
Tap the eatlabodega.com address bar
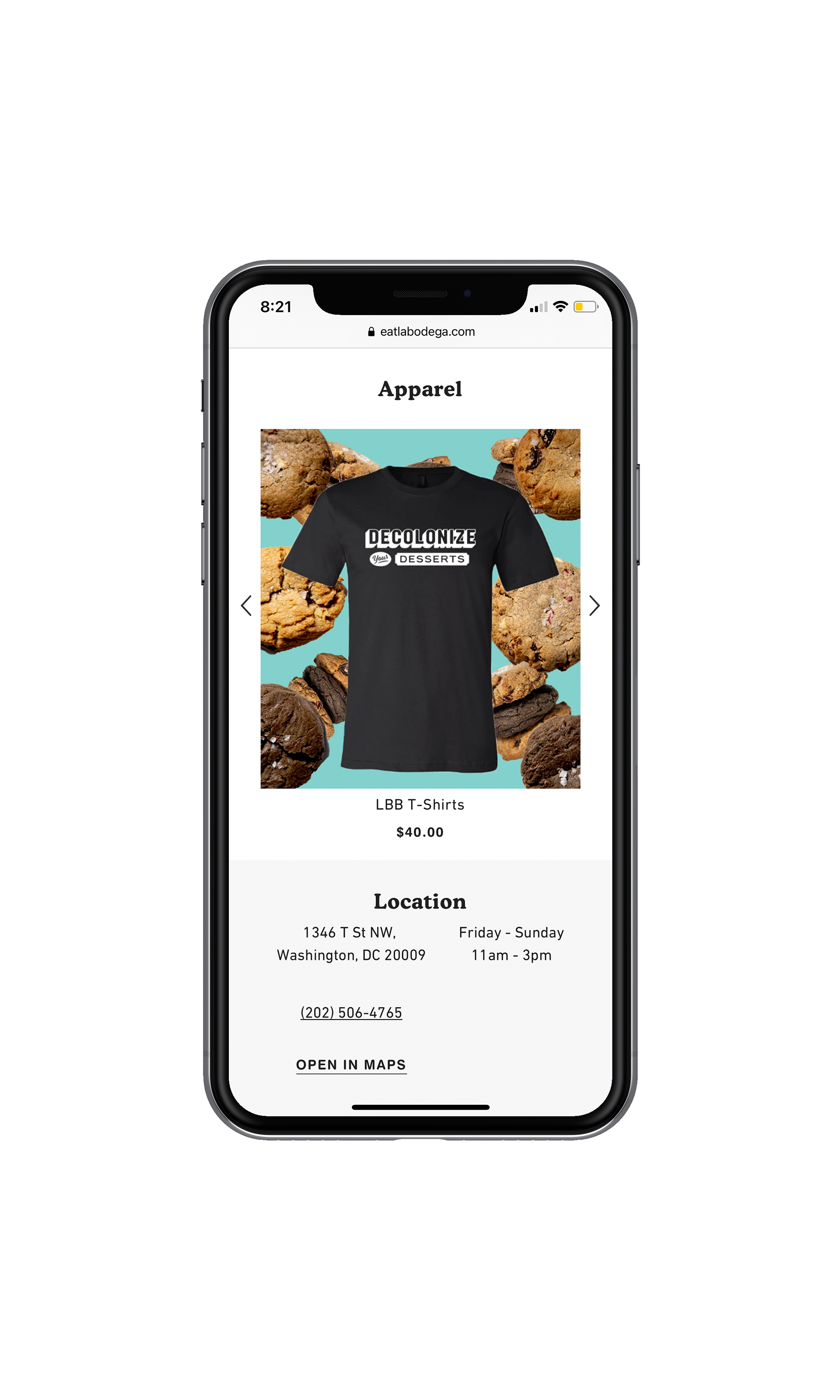click(x=421, y=332)
